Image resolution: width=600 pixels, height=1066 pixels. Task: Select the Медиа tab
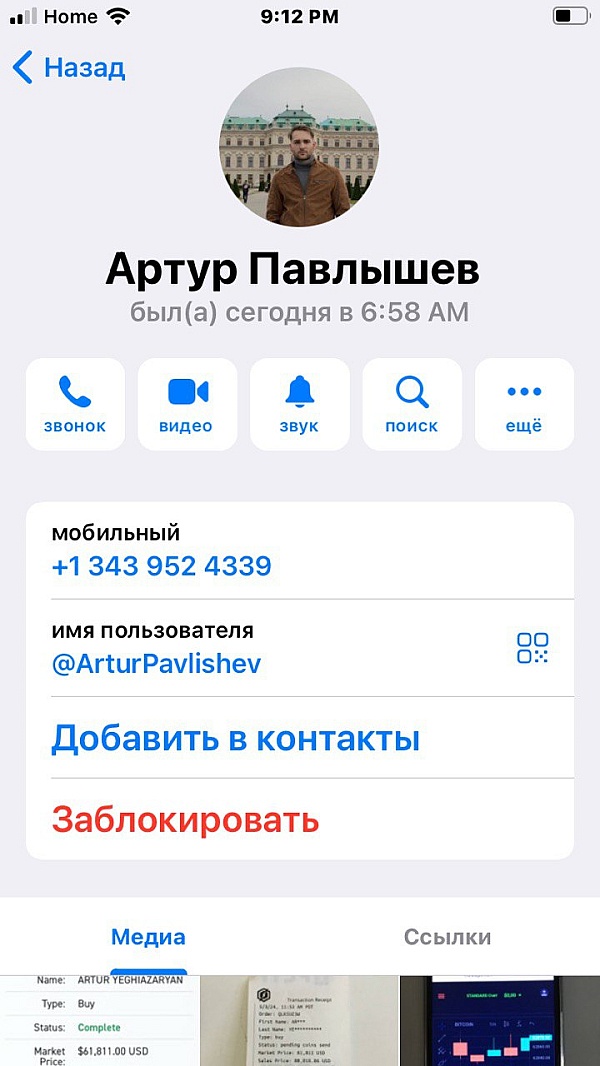point(148,937)
